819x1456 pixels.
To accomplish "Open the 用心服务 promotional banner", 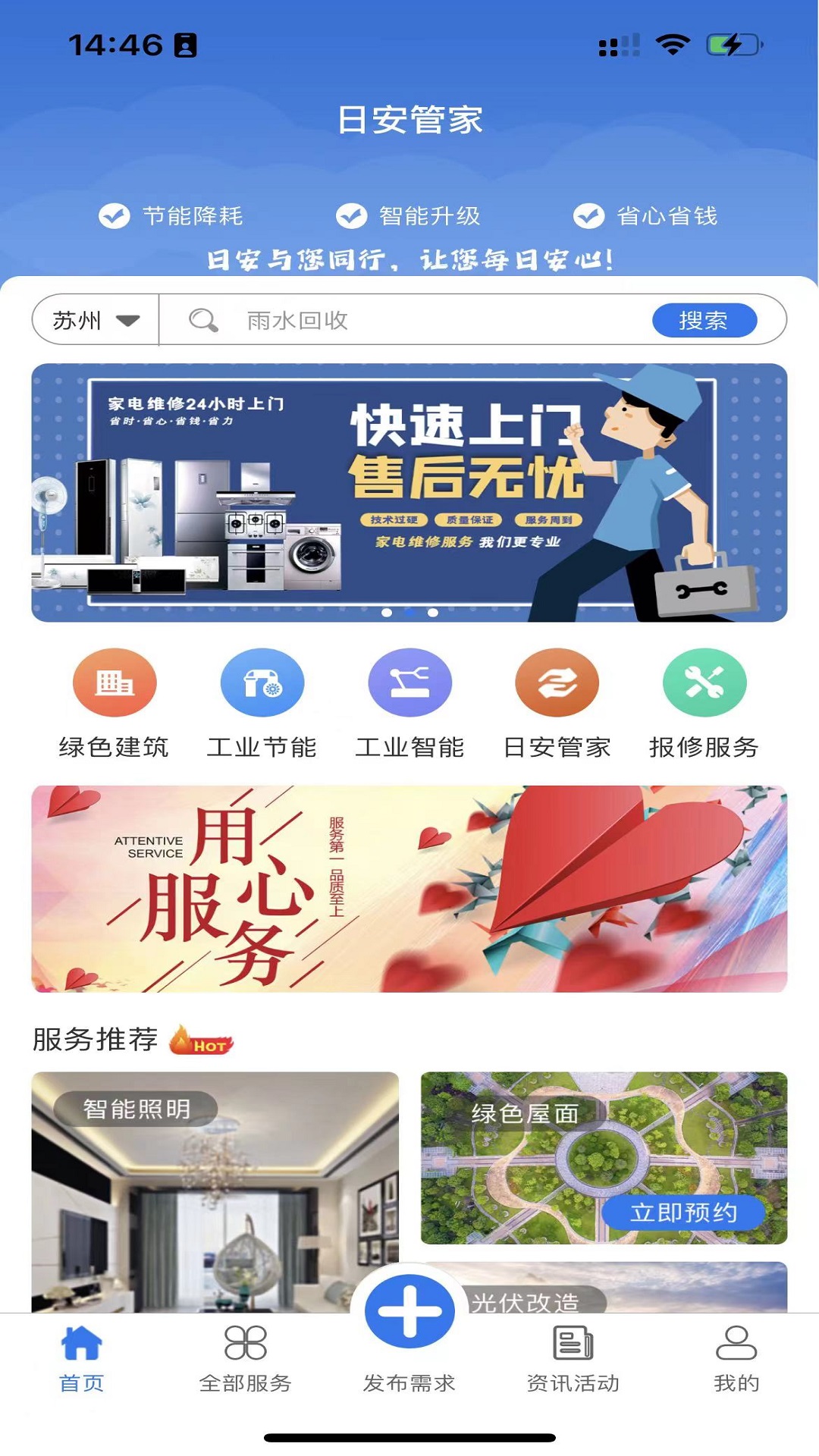I will pyautogui.click(x=409, y=889).
